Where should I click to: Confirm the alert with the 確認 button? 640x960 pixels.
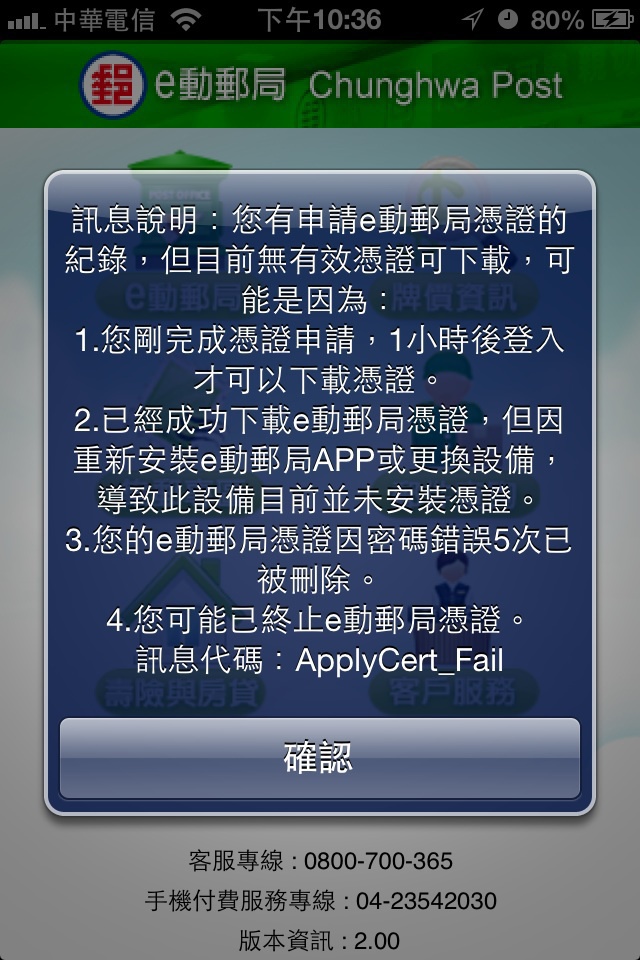[319, 757]
